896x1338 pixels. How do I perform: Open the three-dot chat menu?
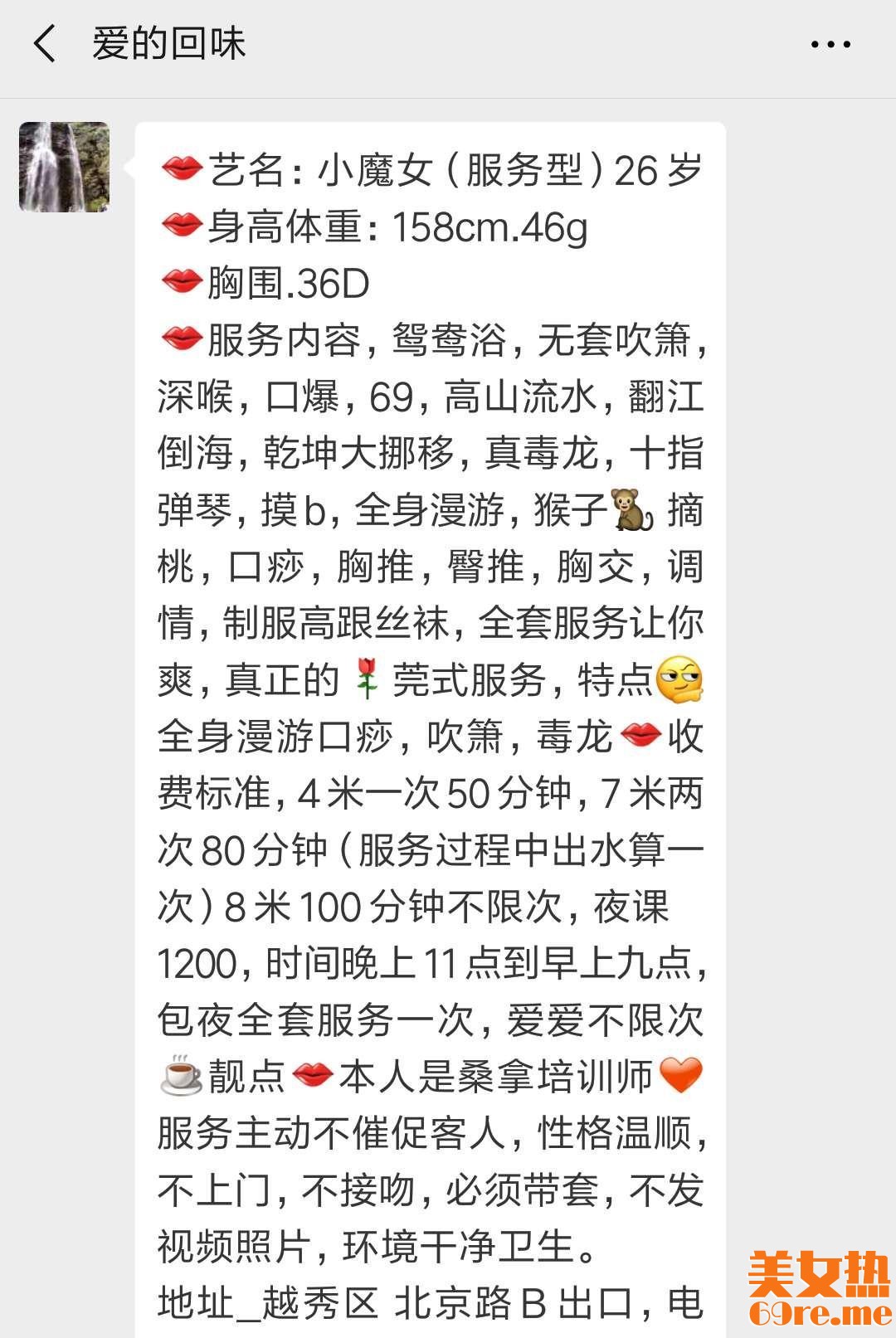(830, 45)
